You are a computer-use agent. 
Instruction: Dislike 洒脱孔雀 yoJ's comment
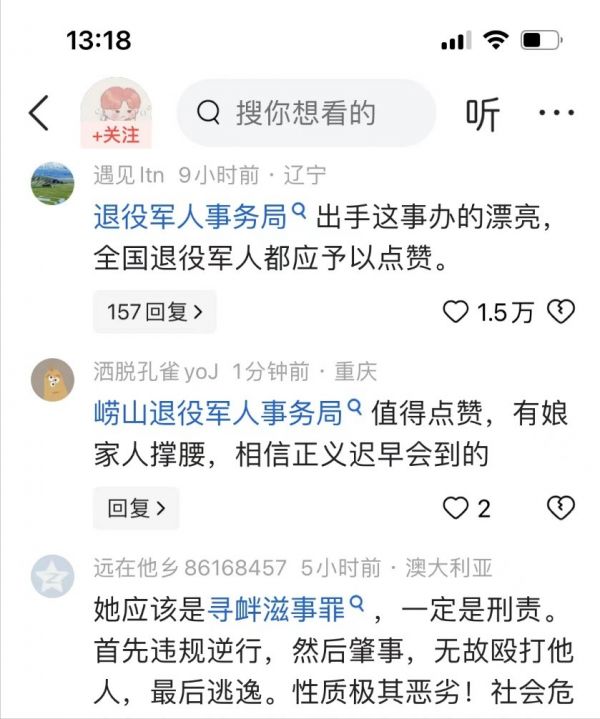point(563,508)
